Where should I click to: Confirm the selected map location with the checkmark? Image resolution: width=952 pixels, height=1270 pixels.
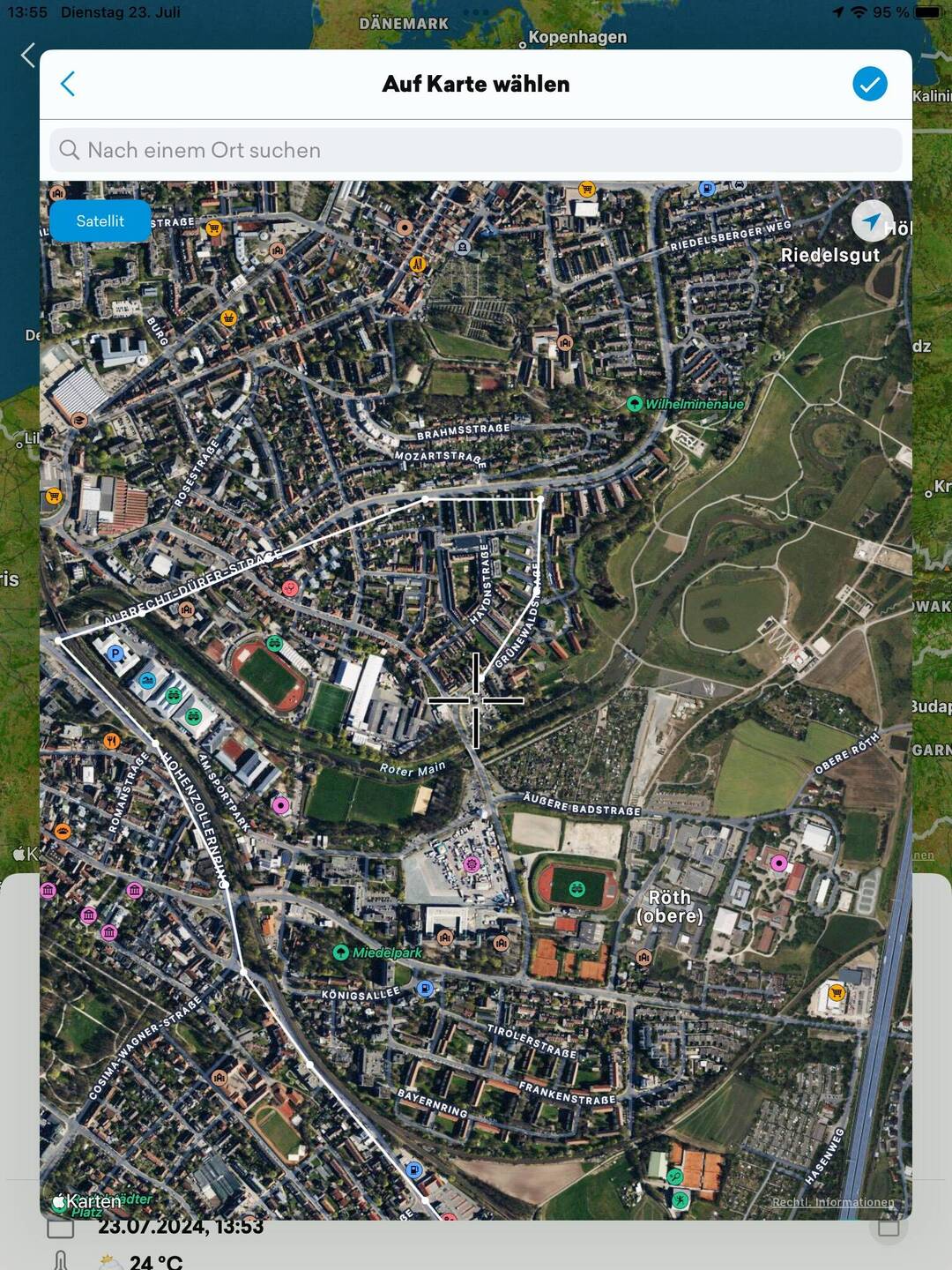click(869, 85)
